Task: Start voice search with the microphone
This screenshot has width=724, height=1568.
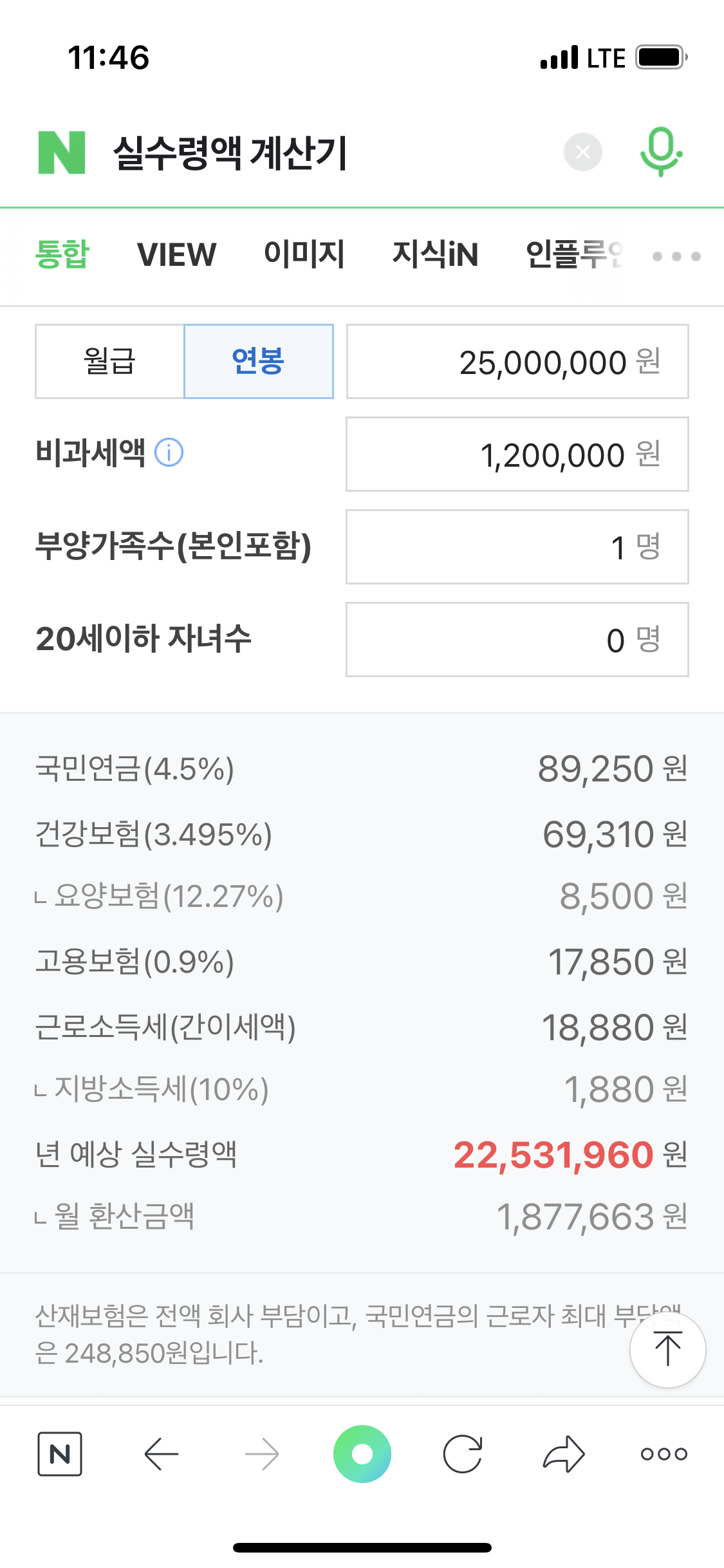Action: (x=661, y=153)
